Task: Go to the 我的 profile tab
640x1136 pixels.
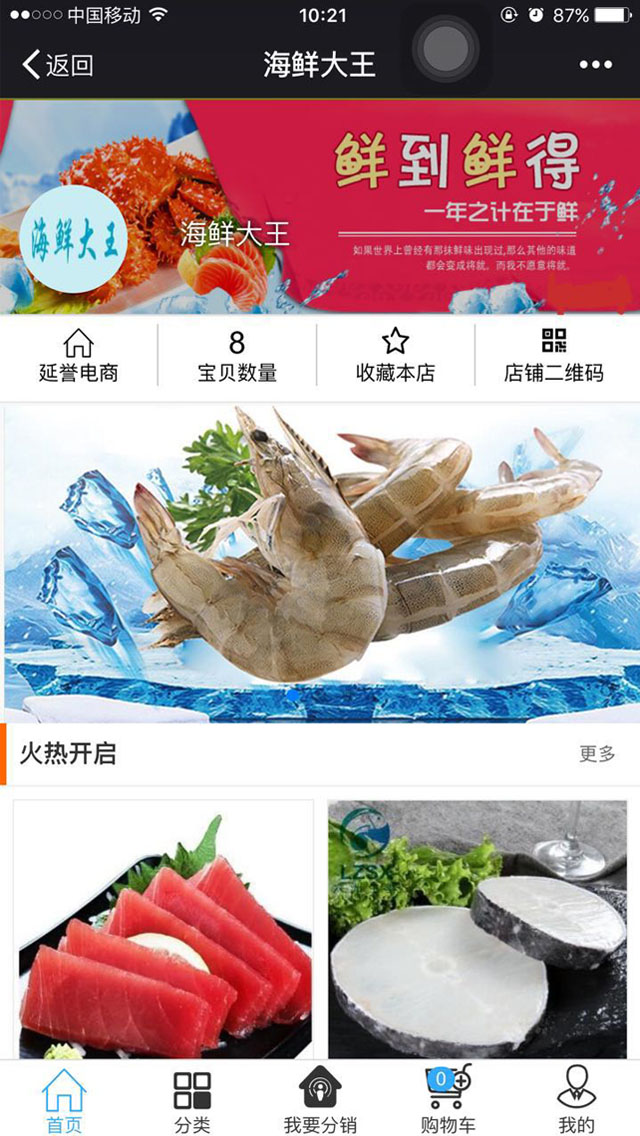Action: 576,1099
